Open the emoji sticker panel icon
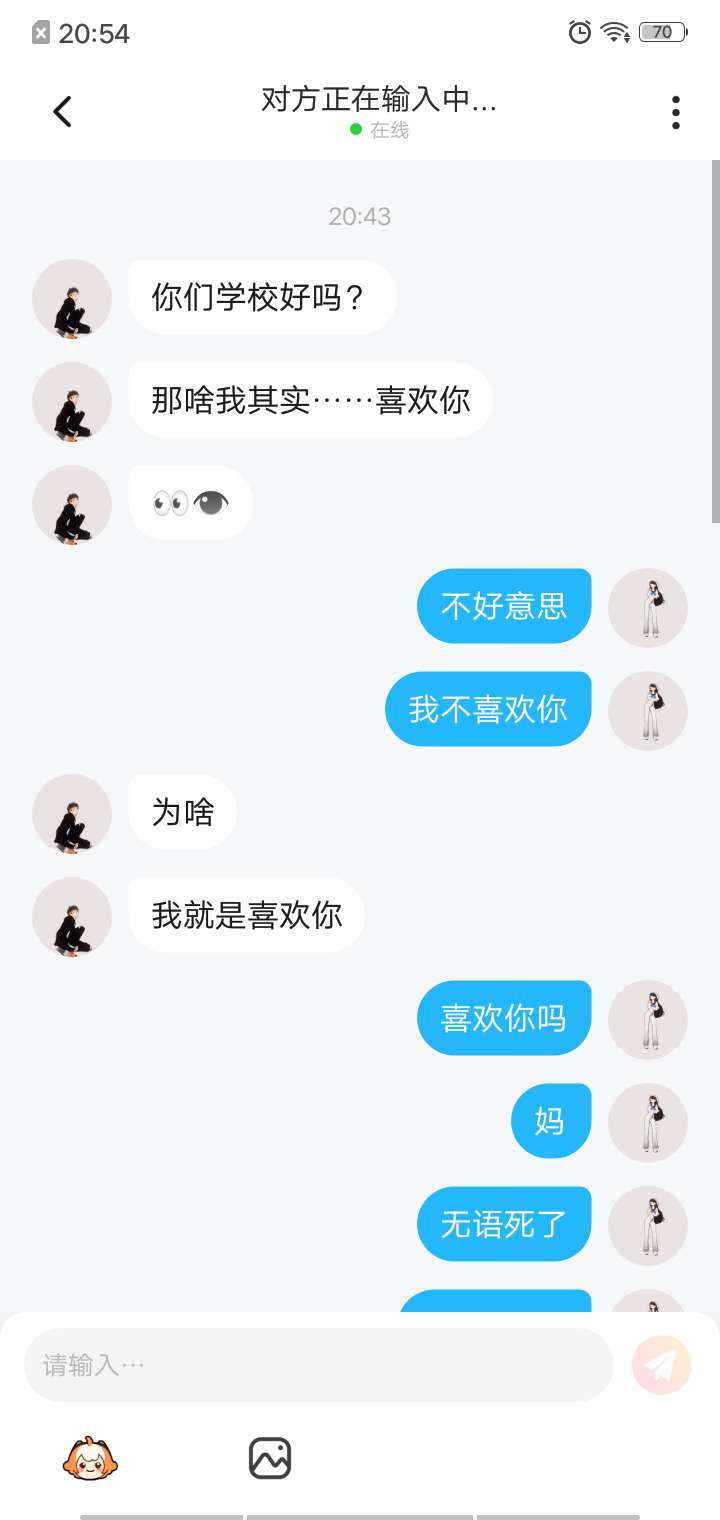 coord(91,1458)
